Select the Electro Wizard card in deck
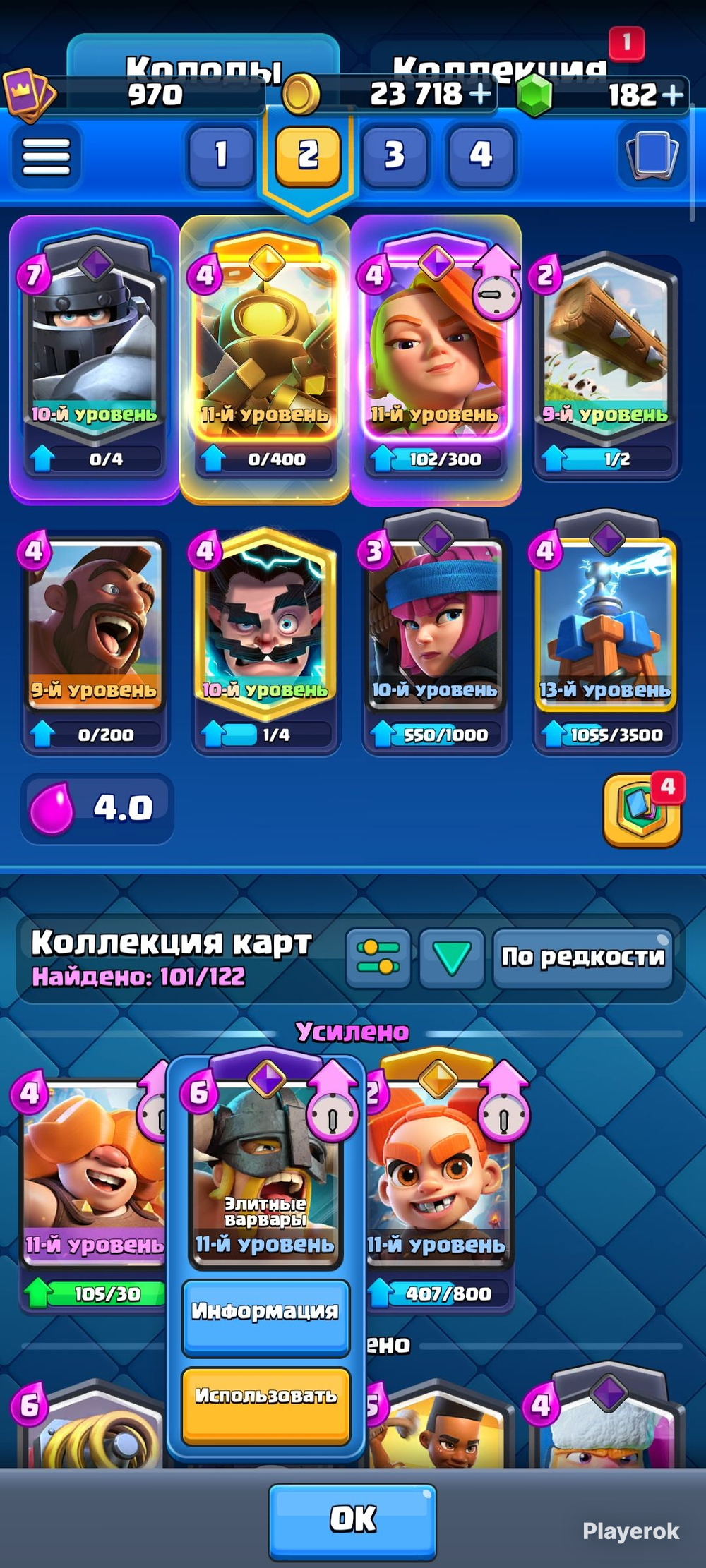Viewport: 706px width, 1568px height. pyautogui.click(x=265, y=641)
